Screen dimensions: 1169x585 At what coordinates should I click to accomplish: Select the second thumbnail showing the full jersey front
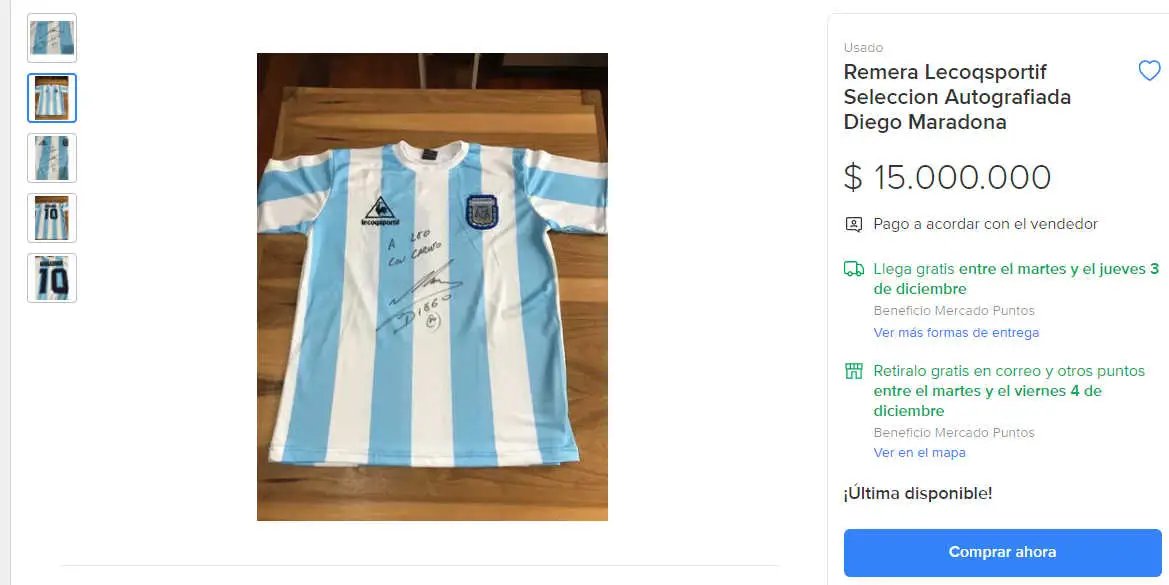click(52, 98)
